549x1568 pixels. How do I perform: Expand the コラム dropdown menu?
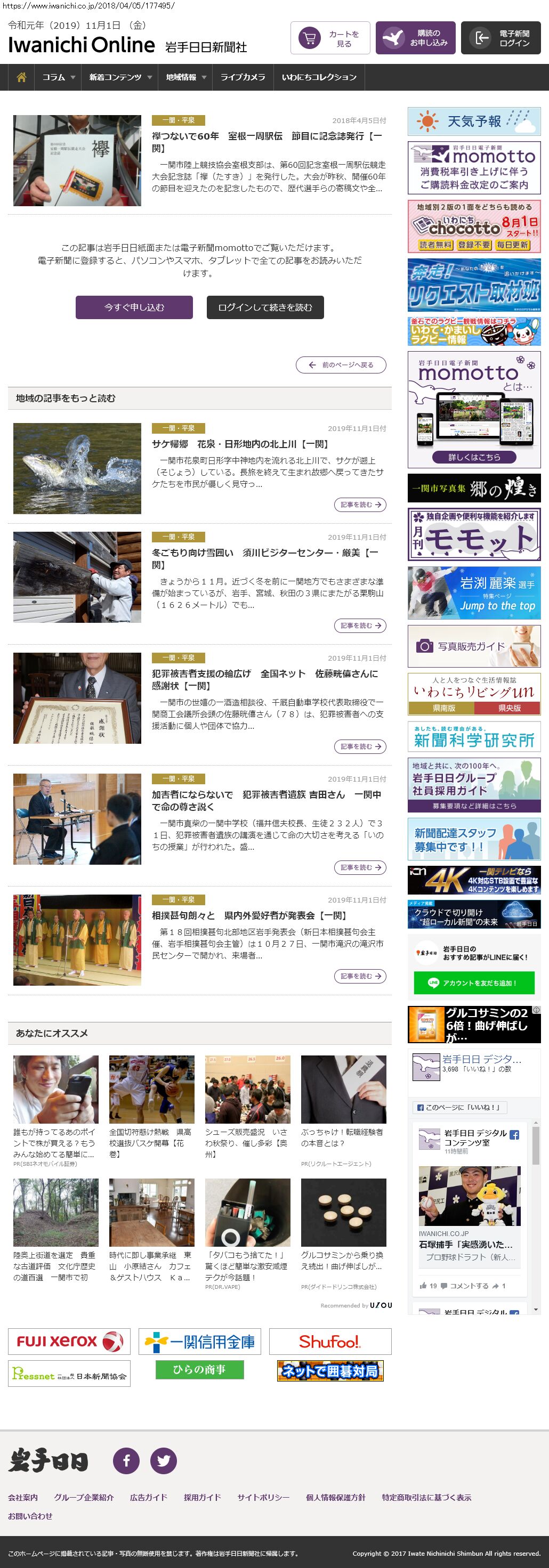click(x=59, y=77)
